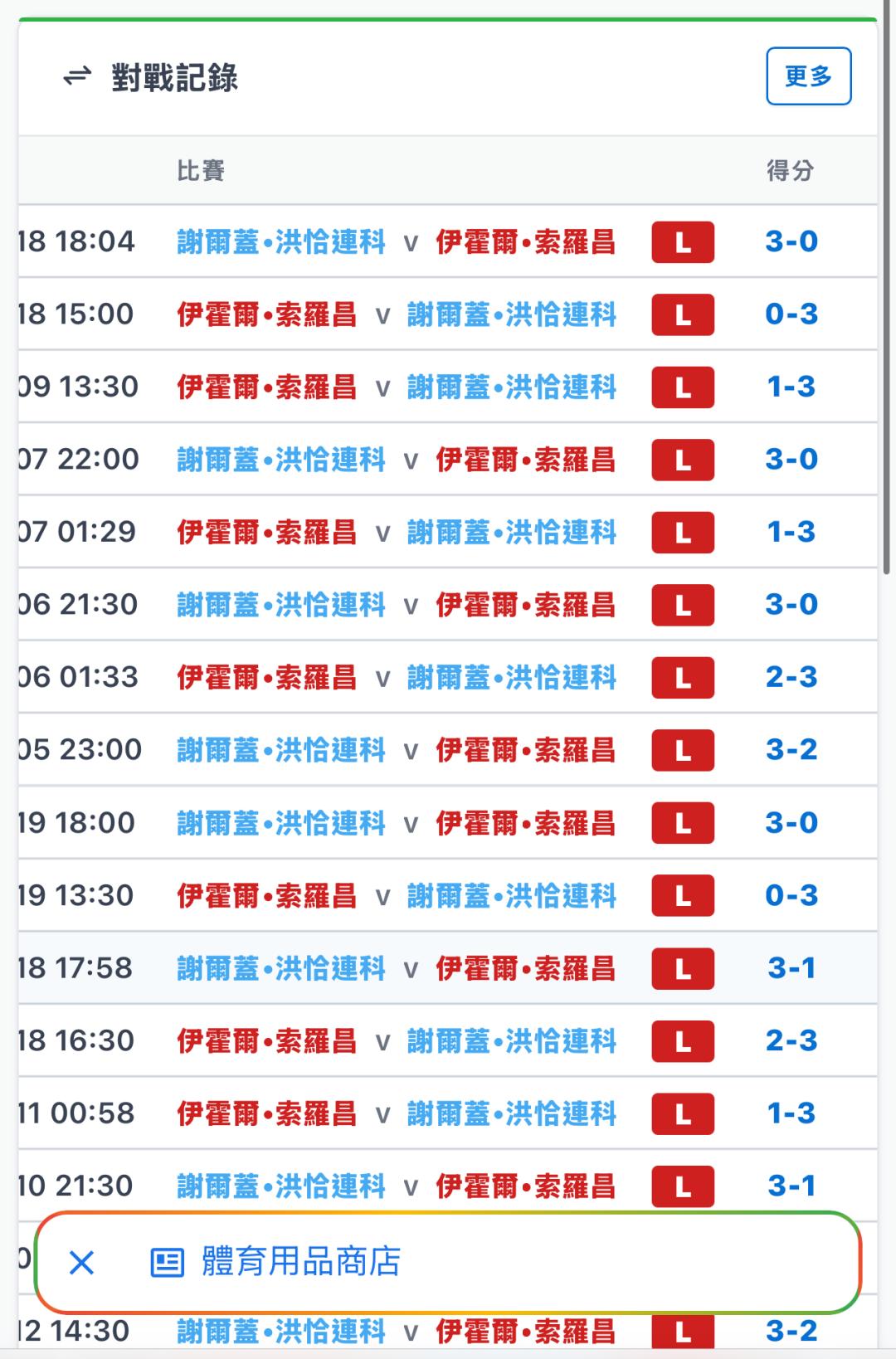
Task: Open the 07 01:29 match row
Action: pos(448,532)
